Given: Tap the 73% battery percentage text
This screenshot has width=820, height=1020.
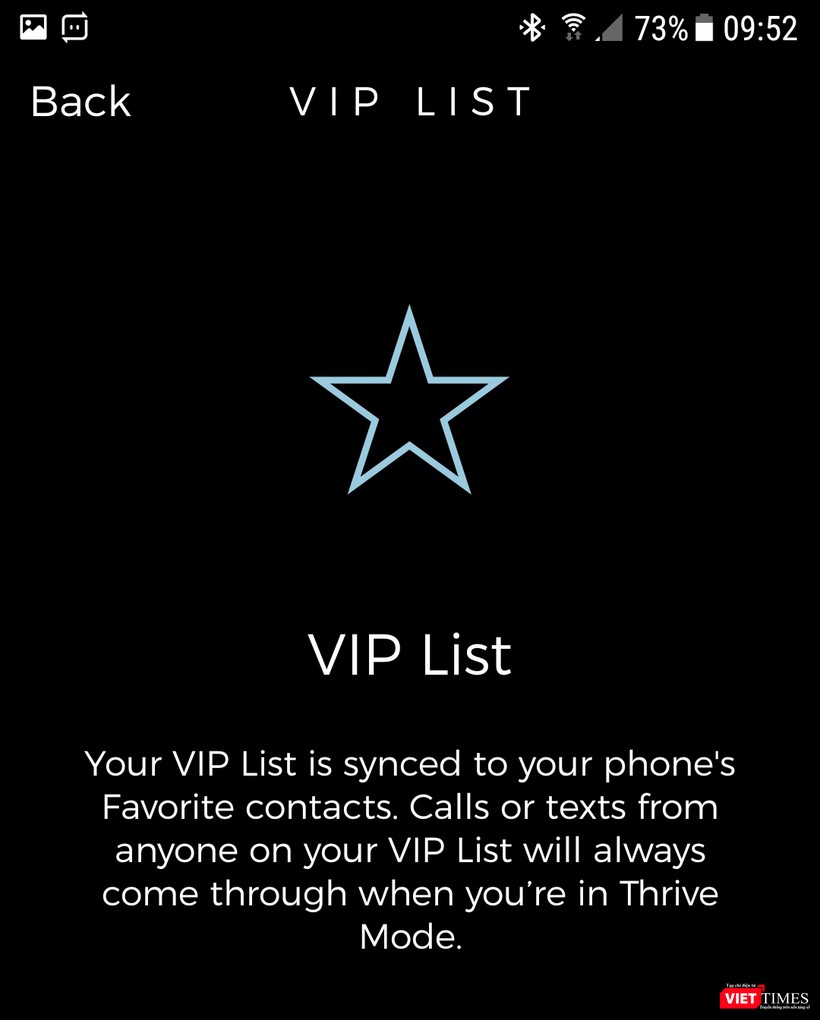Looking at the screenshot, I should click(x=662, y=28).
